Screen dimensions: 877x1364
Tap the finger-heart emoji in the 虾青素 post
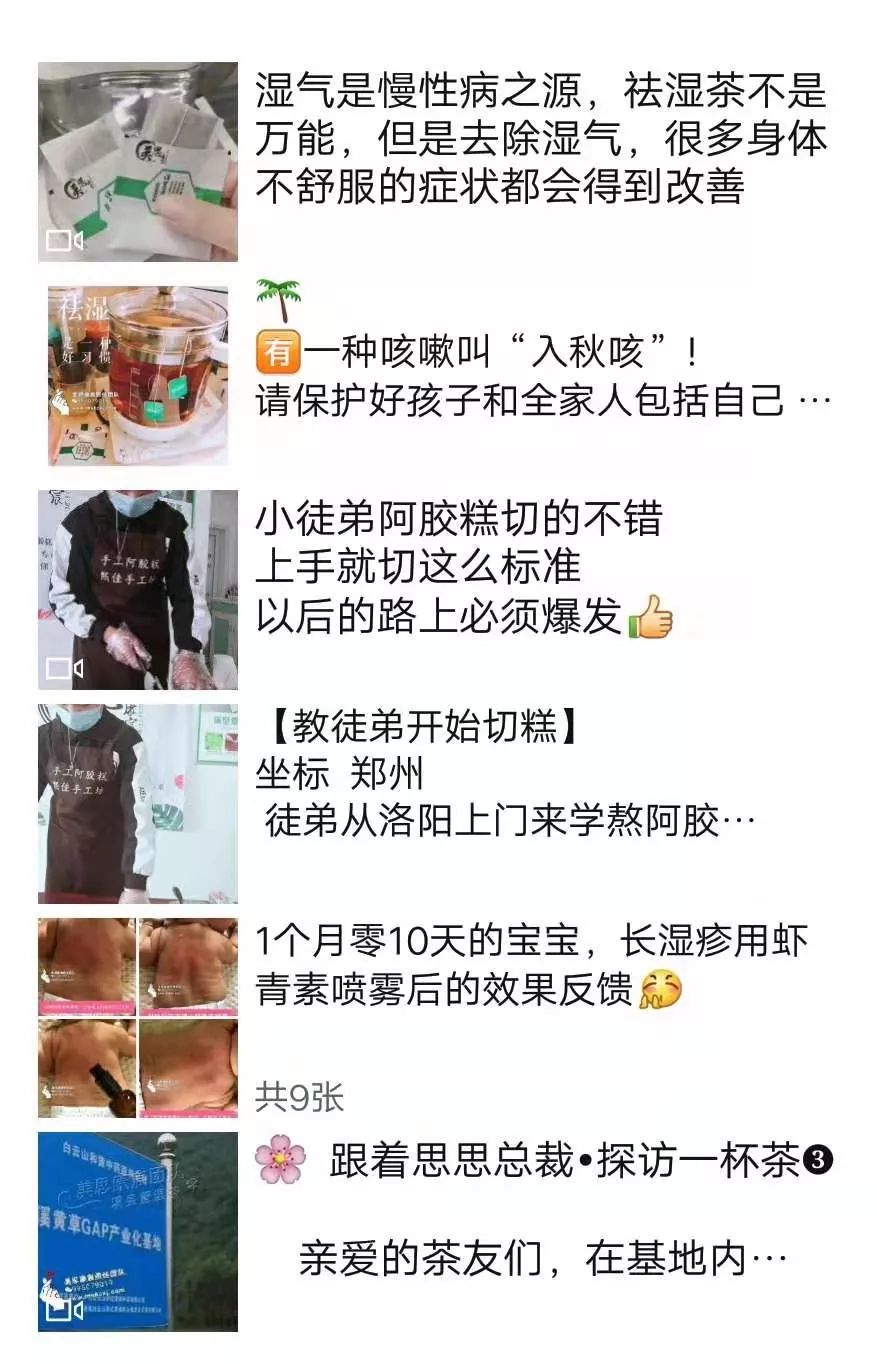(x=661, y=988)
